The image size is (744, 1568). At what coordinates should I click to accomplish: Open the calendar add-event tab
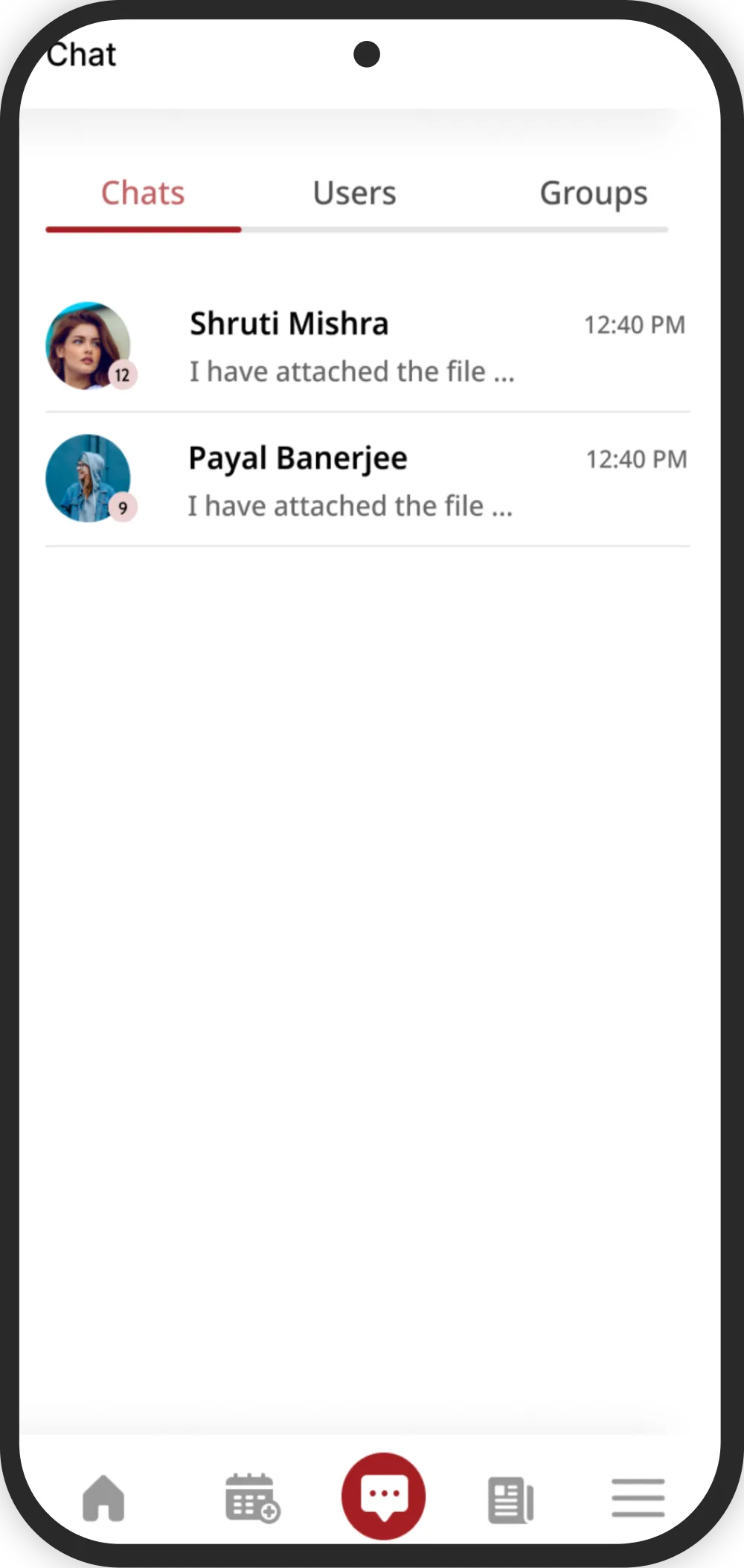pyautogui.click(x=251, y=1497)
